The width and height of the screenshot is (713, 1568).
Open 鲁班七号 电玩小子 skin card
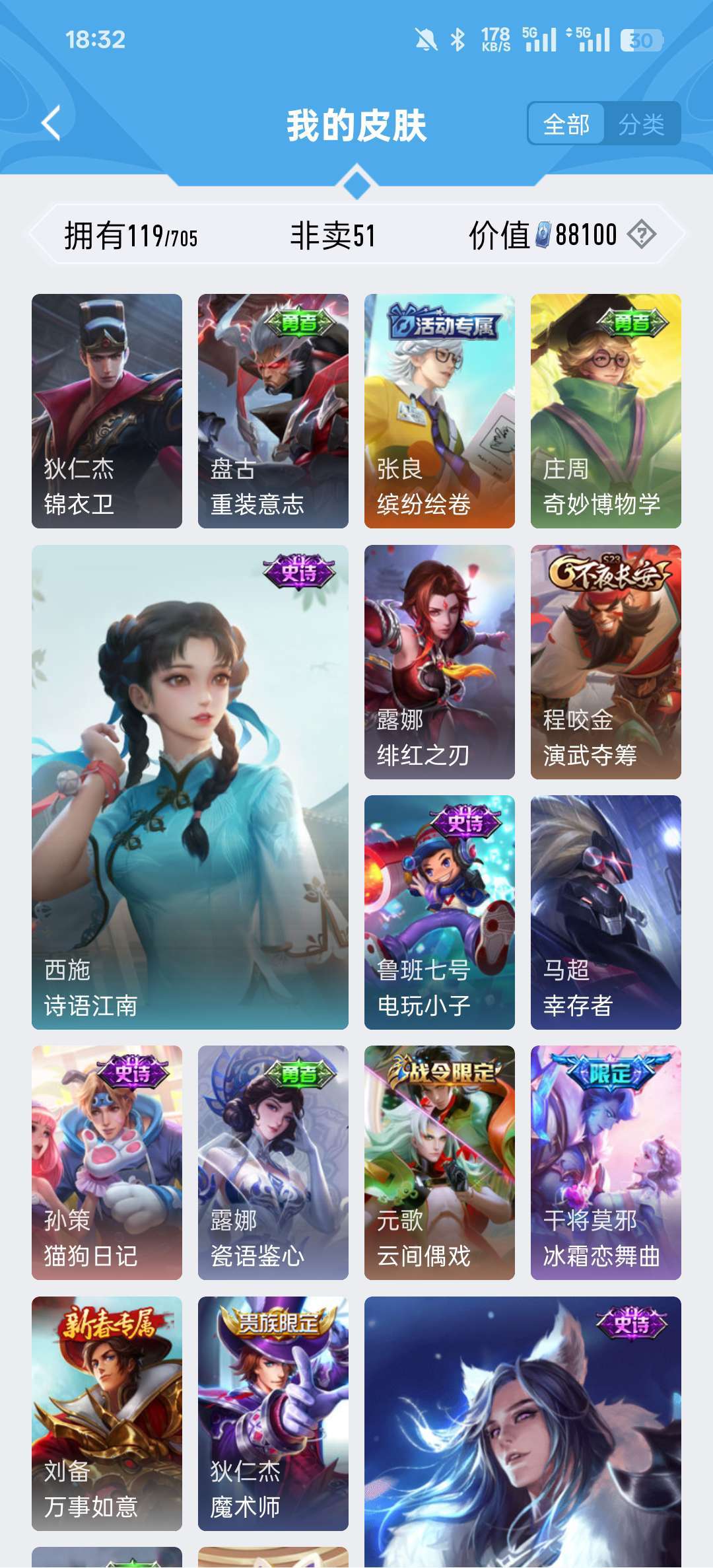(440, 912)
